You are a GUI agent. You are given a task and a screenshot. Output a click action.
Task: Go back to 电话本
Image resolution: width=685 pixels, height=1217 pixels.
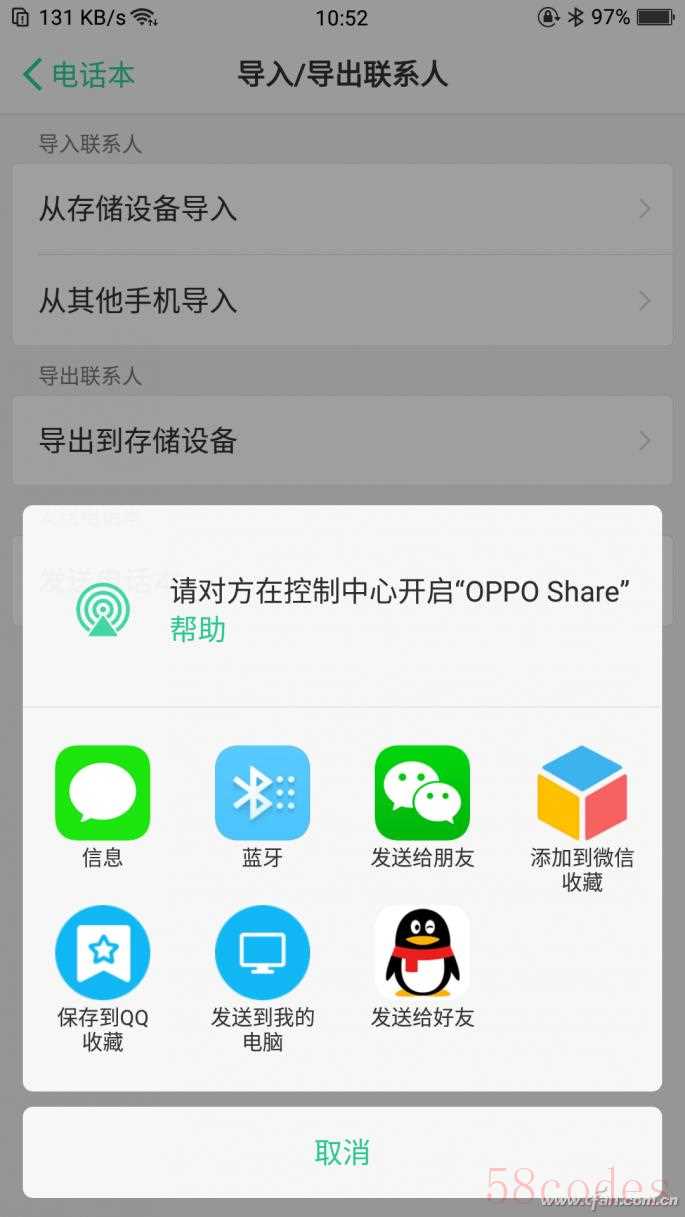[x=78, y=75]
